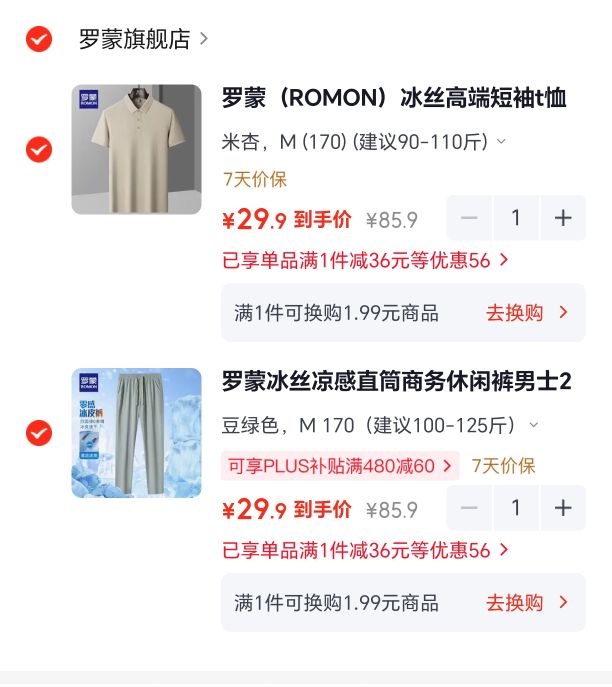This screenshot has height=687, width=612.
Task: Open the 冰丝高端短袖t恤 product image
Action: pyautogui.click(x=137, y=149)
